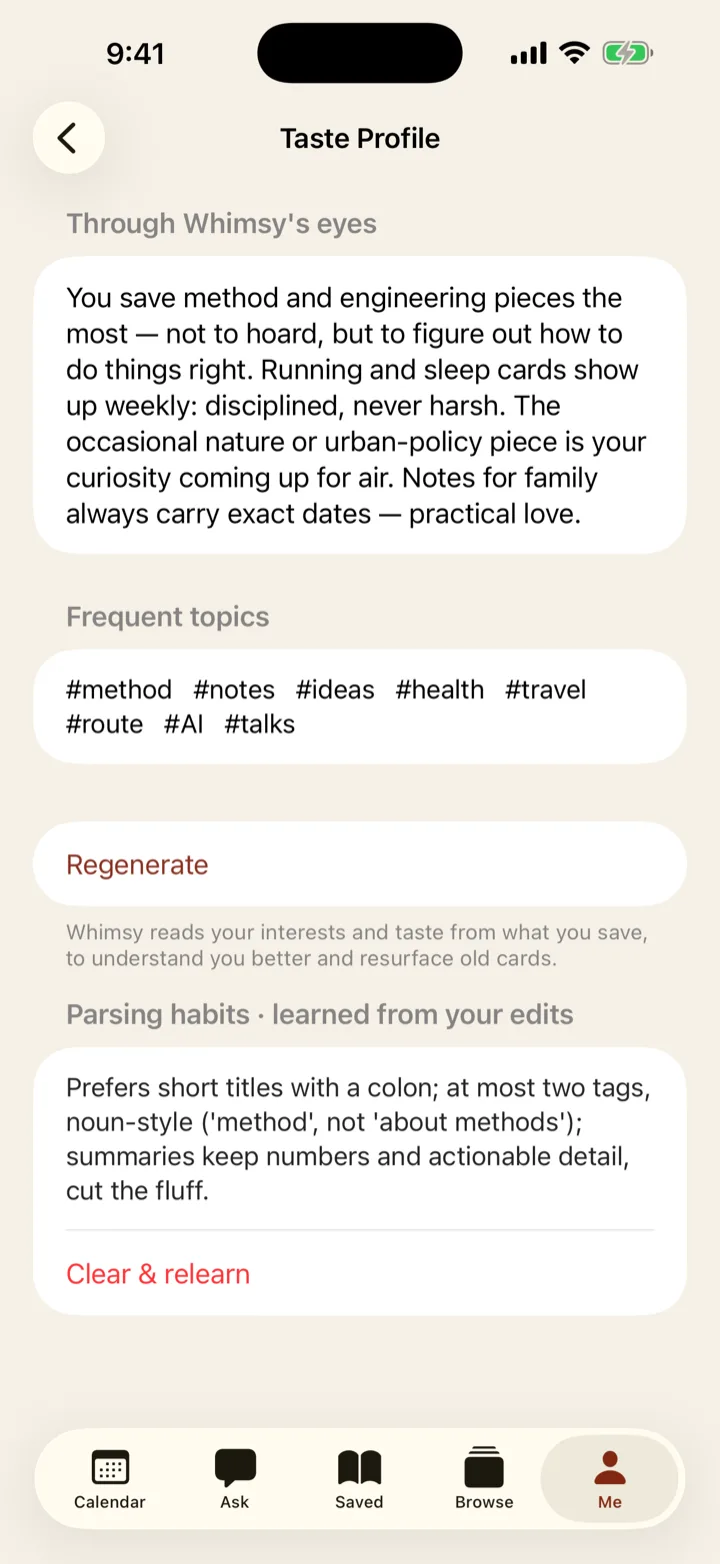Open the Ask tab

pos(235,1479)
